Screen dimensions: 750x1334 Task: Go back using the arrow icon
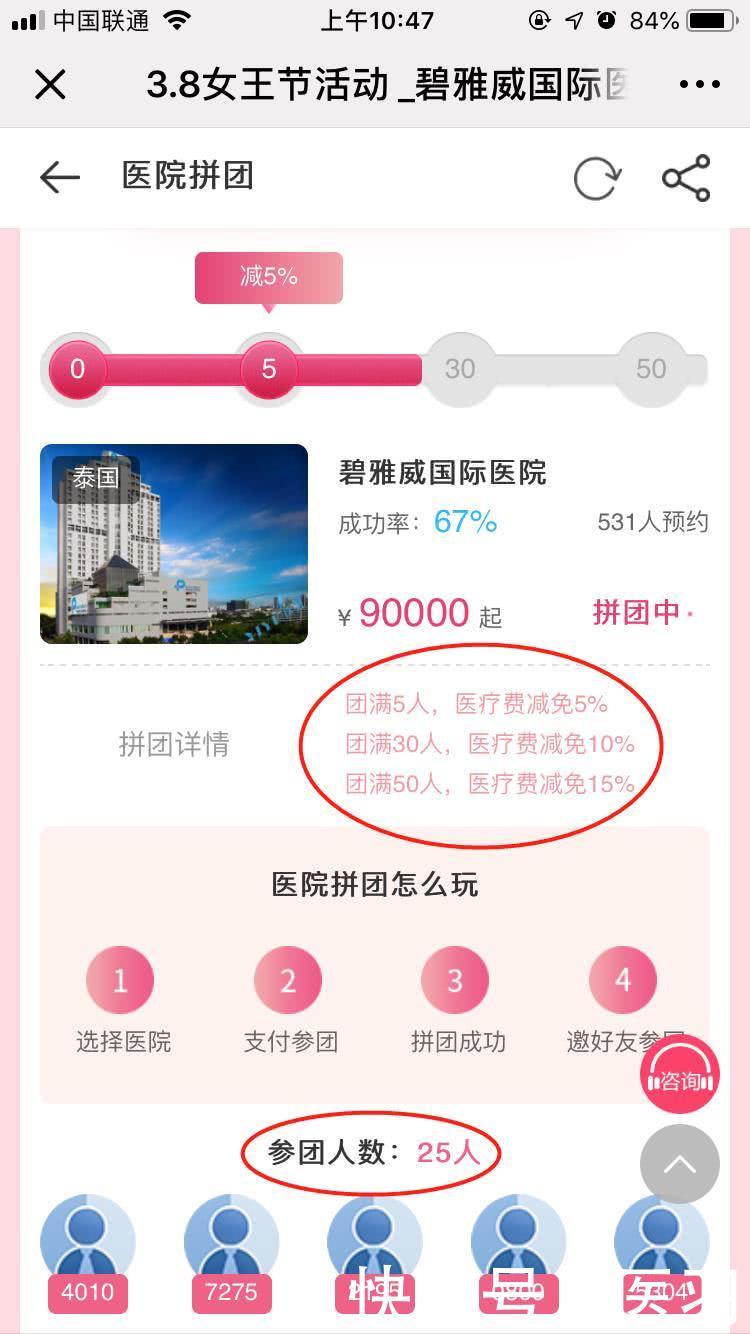[x=60, y=177]
